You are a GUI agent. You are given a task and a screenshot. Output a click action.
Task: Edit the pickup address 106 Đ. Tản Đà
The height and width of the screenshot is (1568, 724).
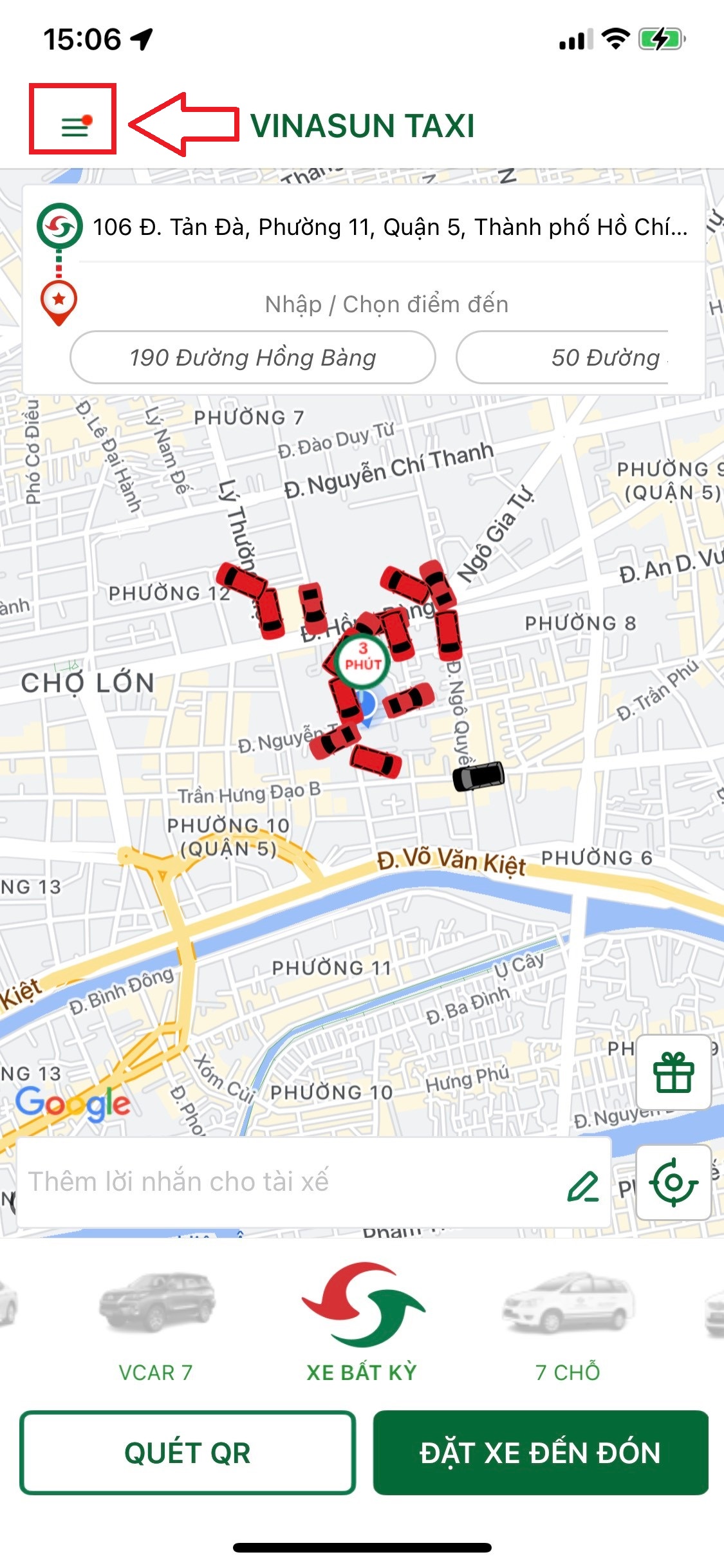pos(389,227)
